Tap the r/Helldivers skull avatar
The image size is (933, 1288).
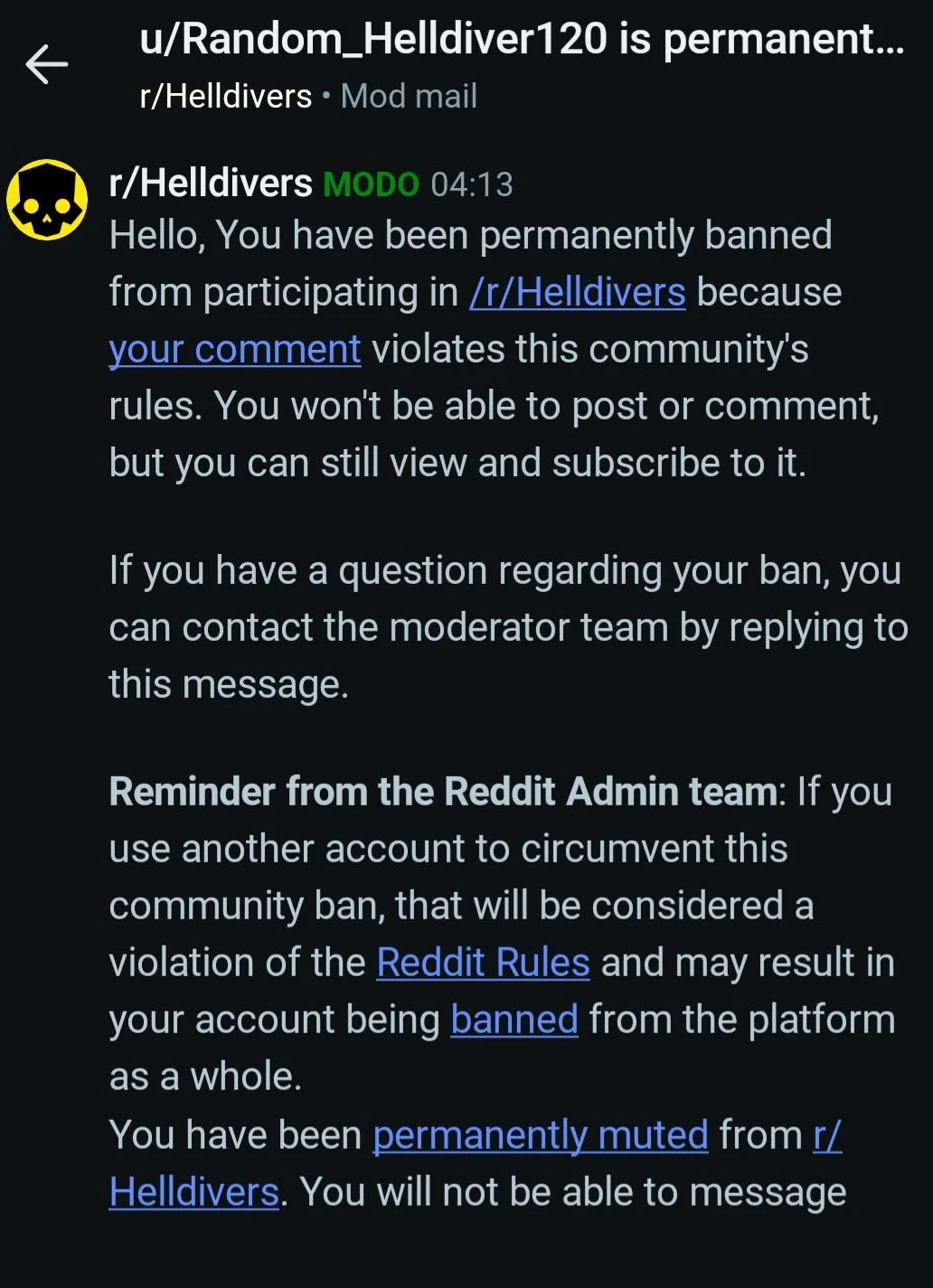pyautogui.click(x=47, y=200)
